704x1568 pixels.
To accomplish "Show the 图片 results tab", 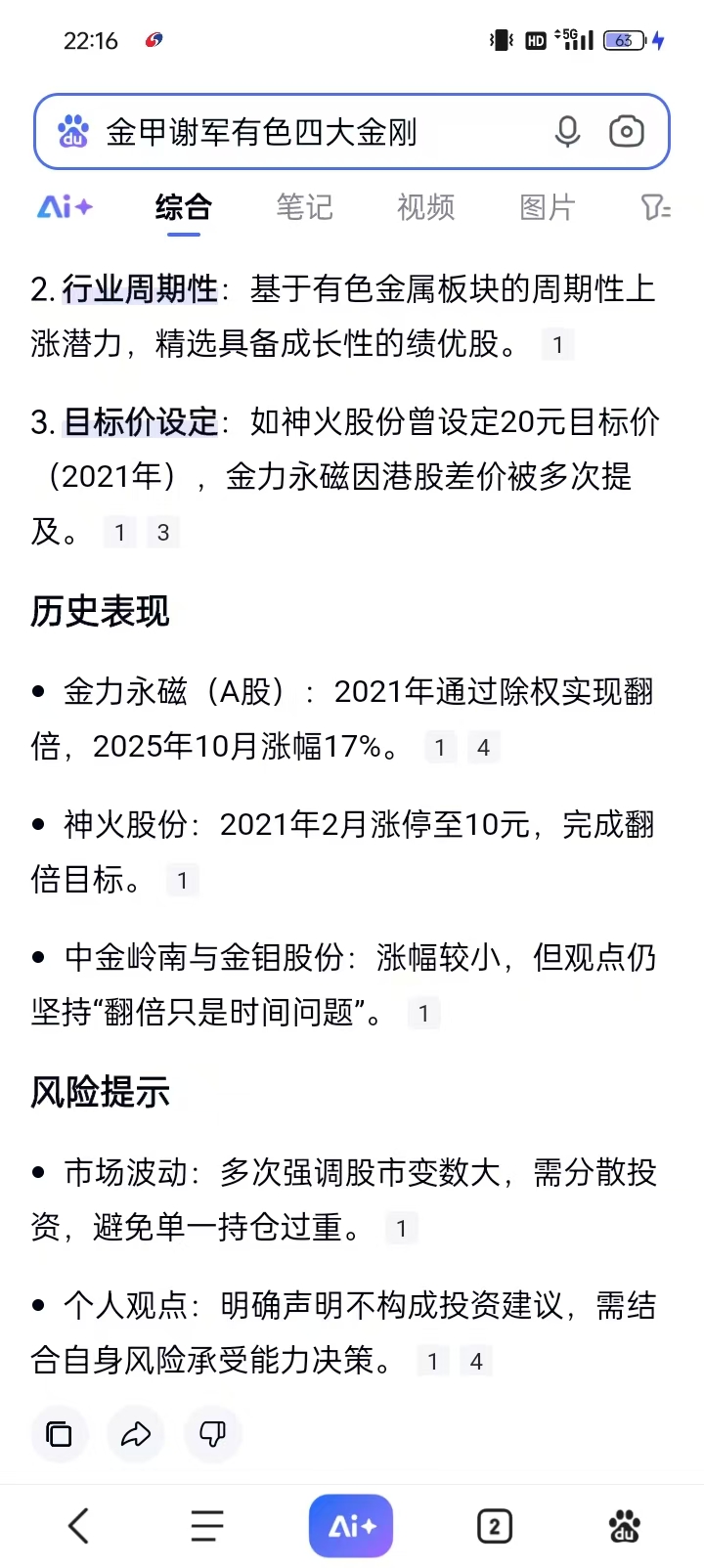I will (x=547, y=207).
